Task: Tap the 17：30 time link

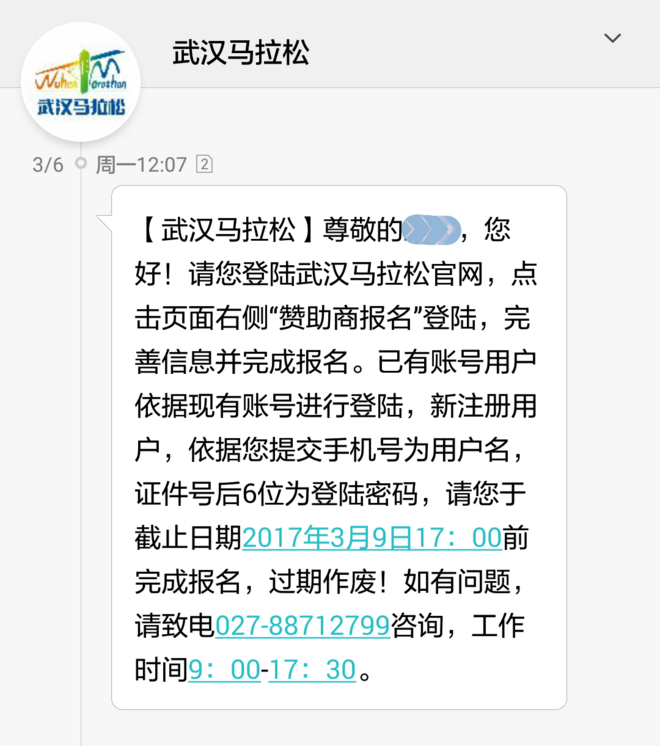Action: click(313, 670)
